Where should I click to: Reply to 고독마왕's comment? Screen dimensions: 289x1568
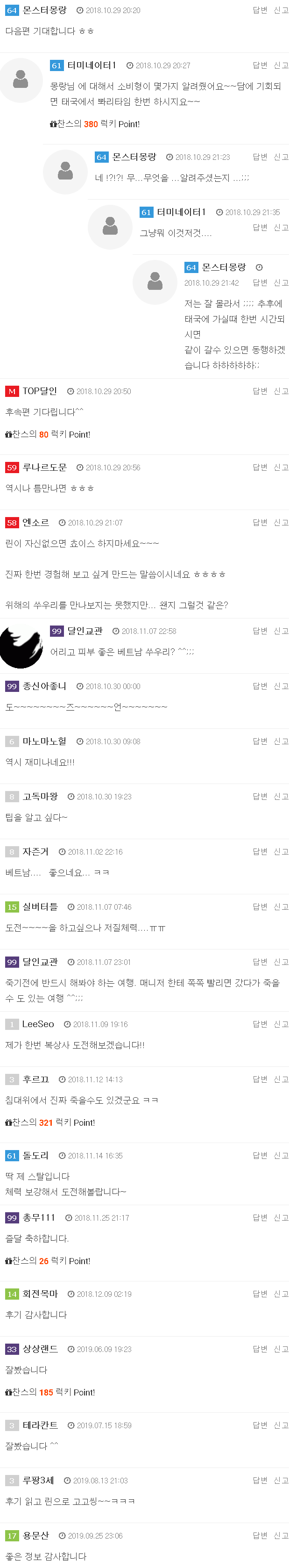click(260, 796)
